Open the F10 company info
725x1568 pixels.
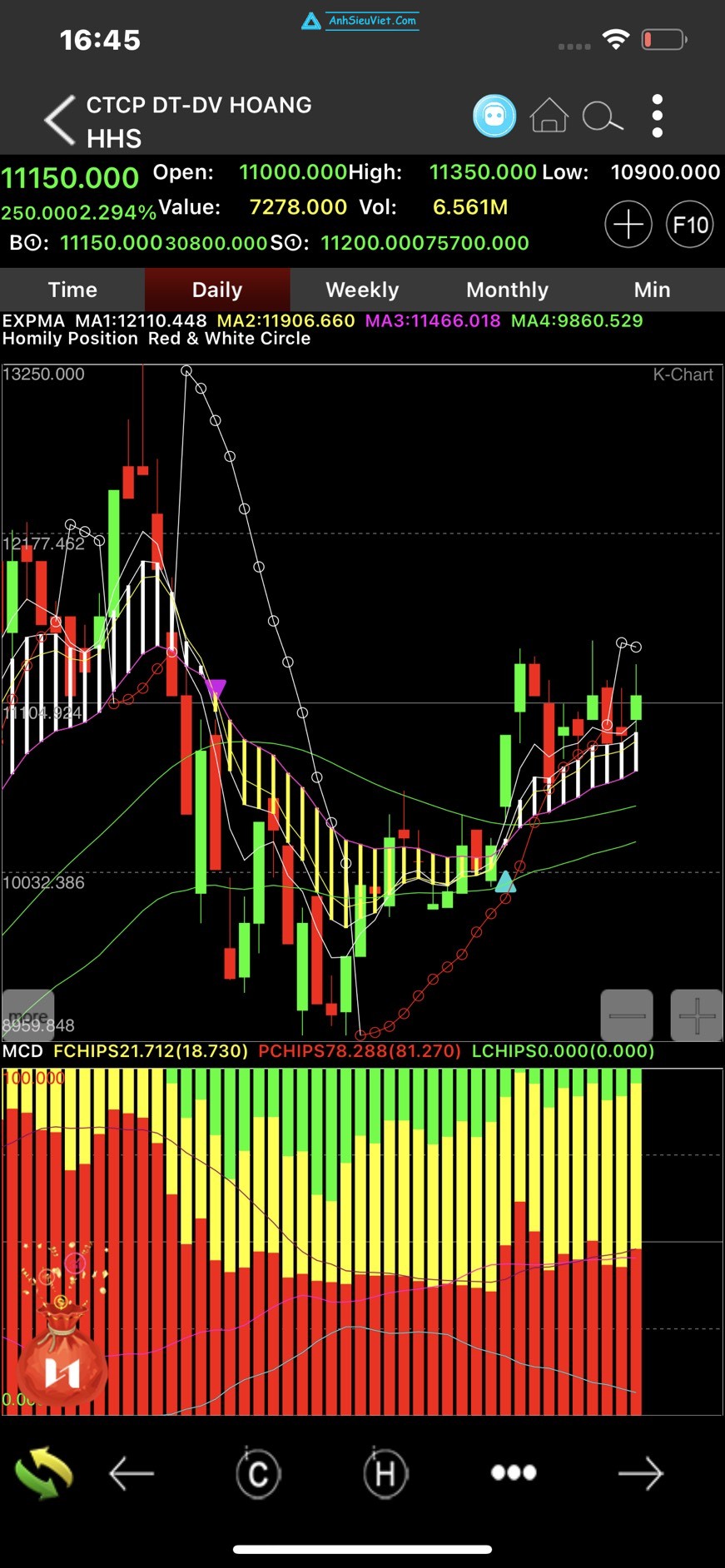click(x=690, y=225)
